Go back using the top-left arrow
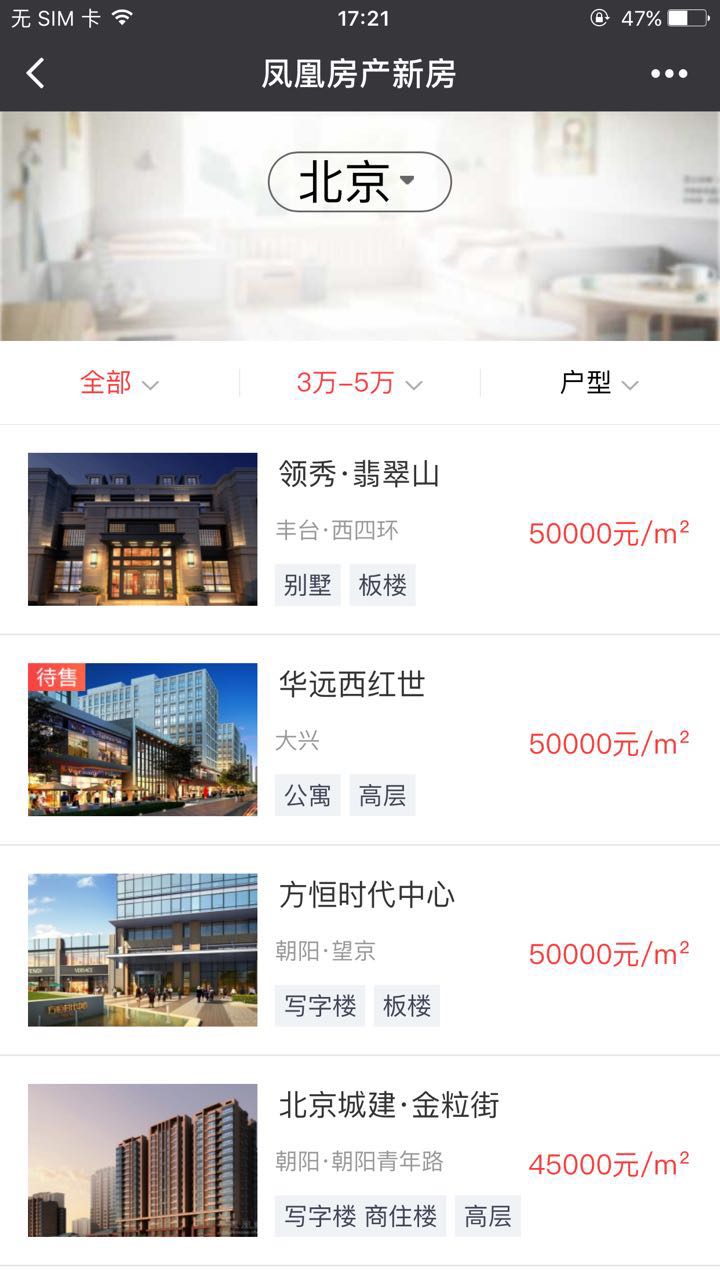This screenshot has width=720, height=1280. (x=36, y=74)
